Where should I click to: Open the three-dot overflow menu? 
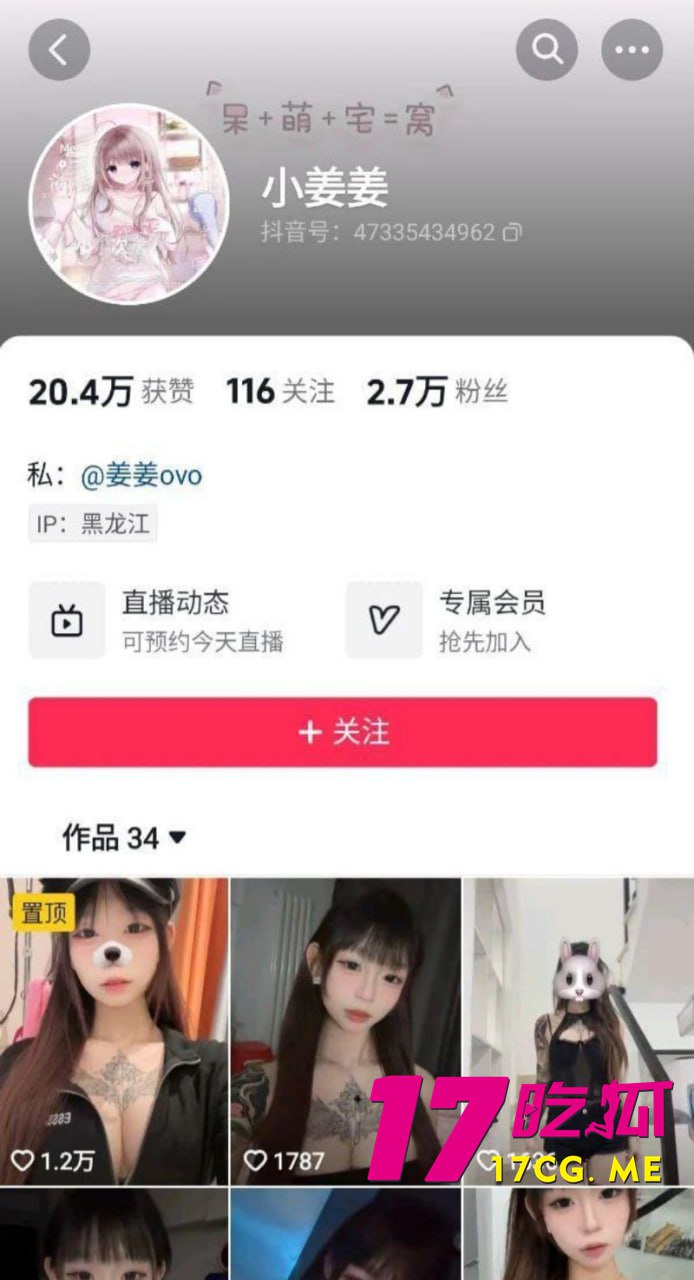pos(632,49)
